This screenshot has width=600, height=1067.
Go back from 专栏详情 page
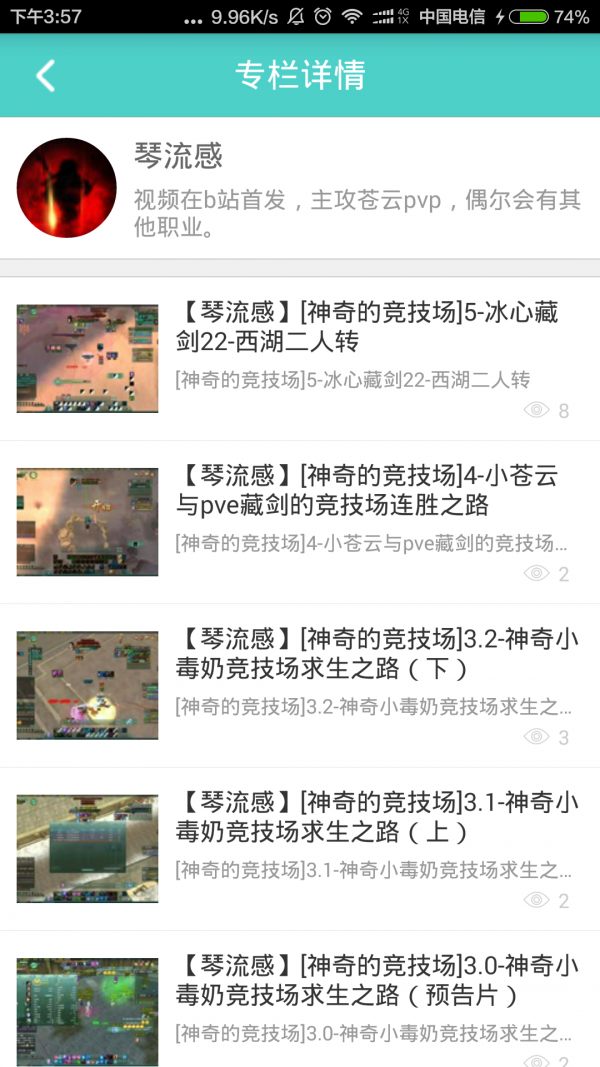point(45,76)
